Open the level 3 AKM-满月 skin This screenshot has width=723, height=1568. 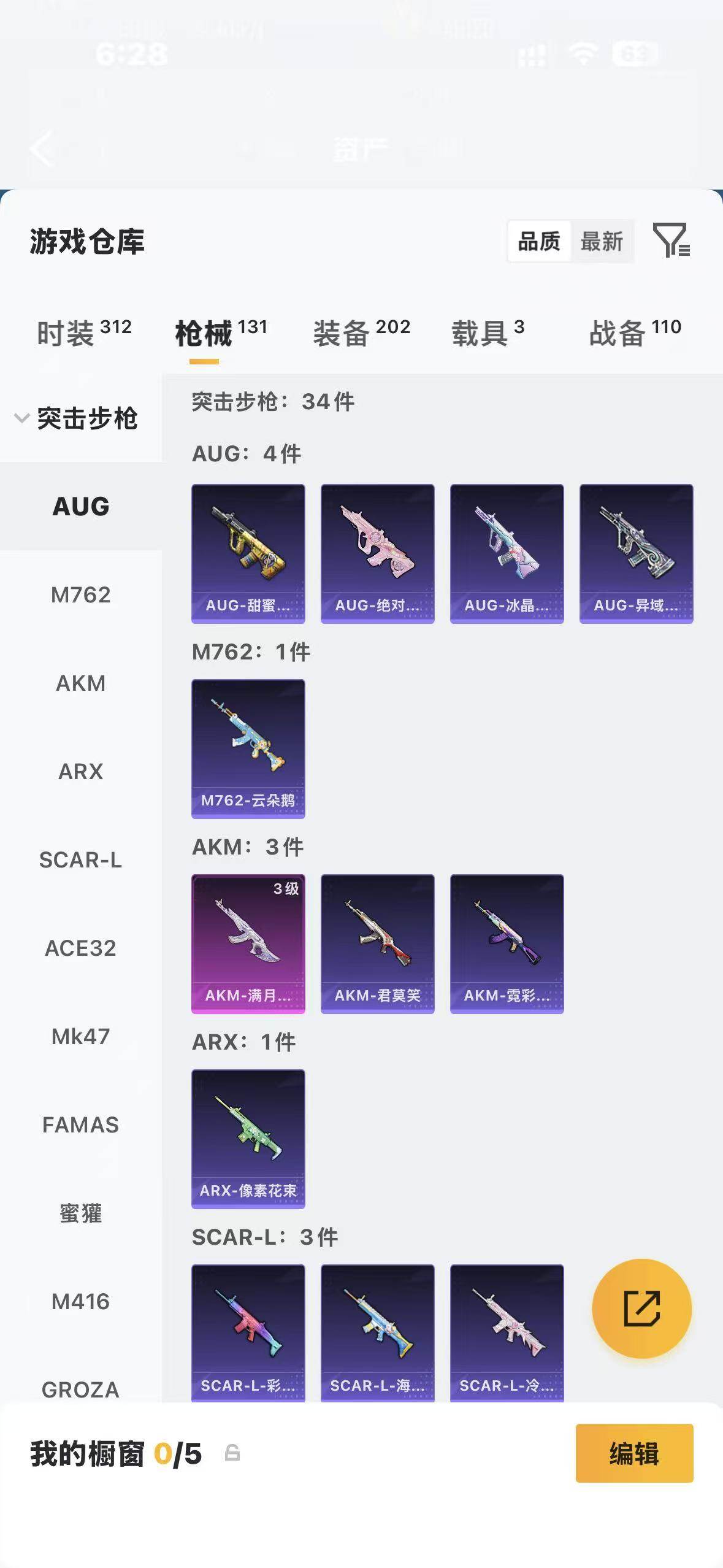click(x=248, y=943)
